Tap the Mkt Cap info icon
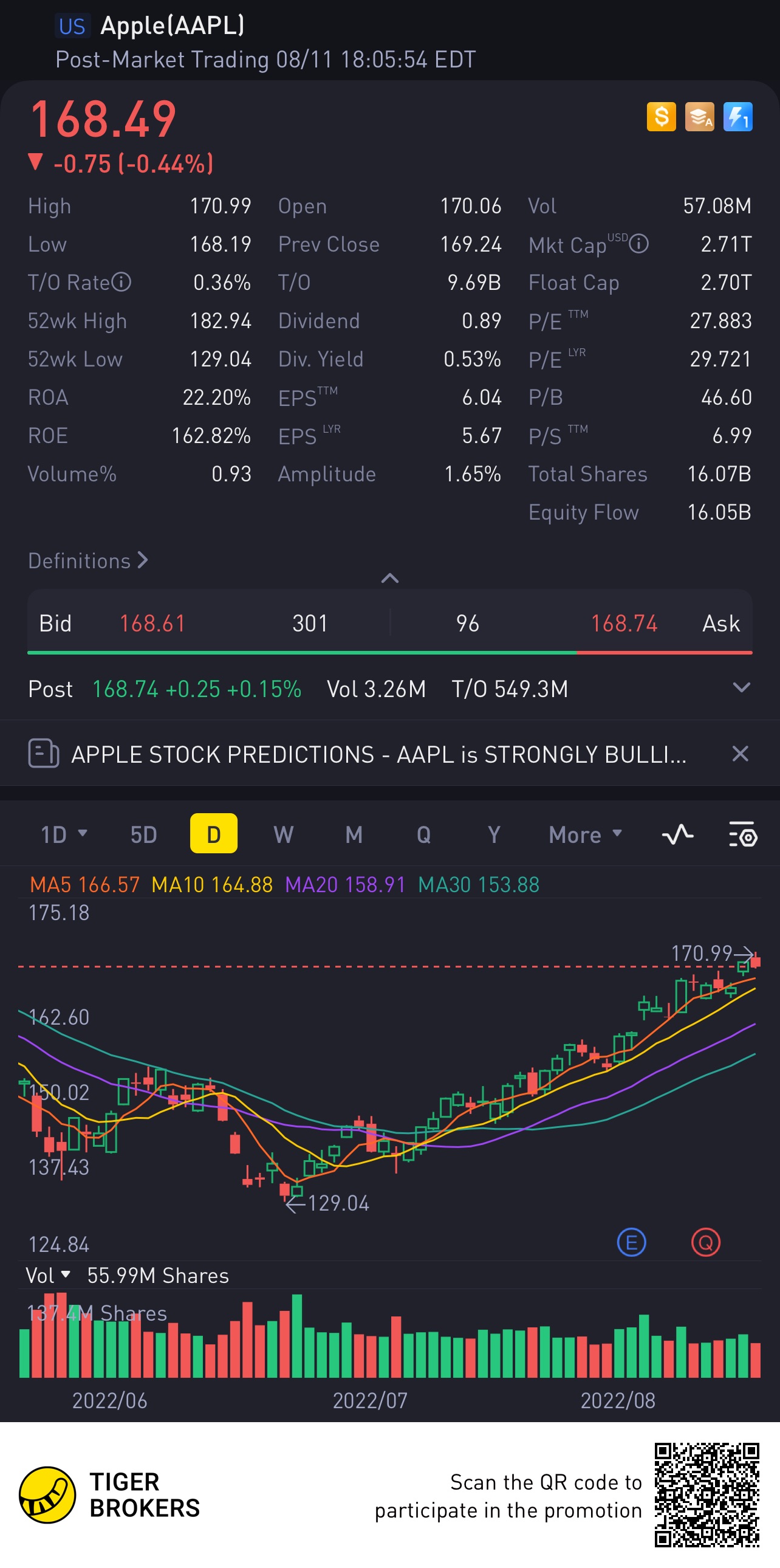This screenshot has height=1568, width=780. click(x=639, y=244)
